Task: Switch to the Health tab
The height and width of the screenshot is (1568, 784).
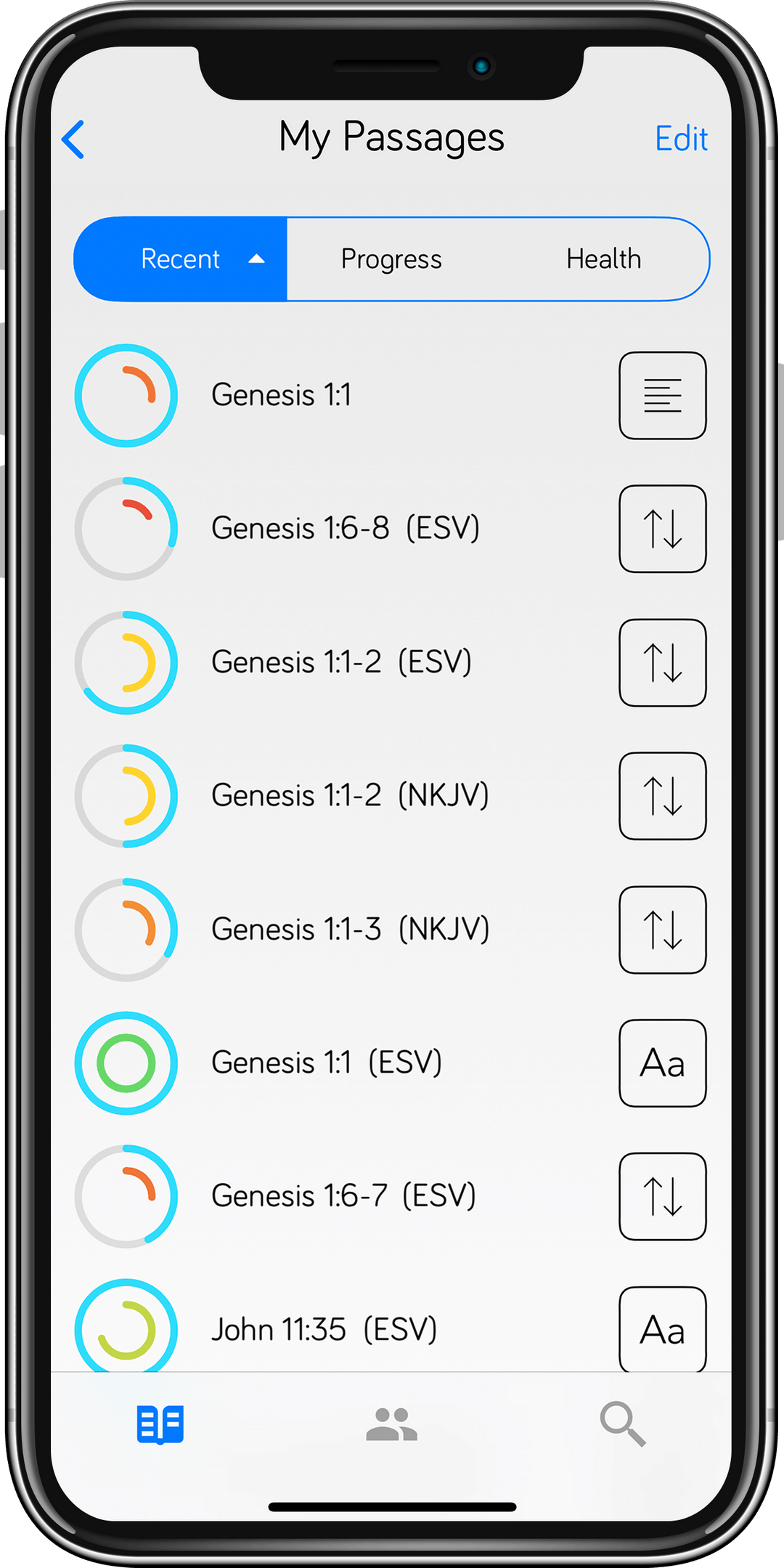Action: pyautogui.click(x=604, y=259)
